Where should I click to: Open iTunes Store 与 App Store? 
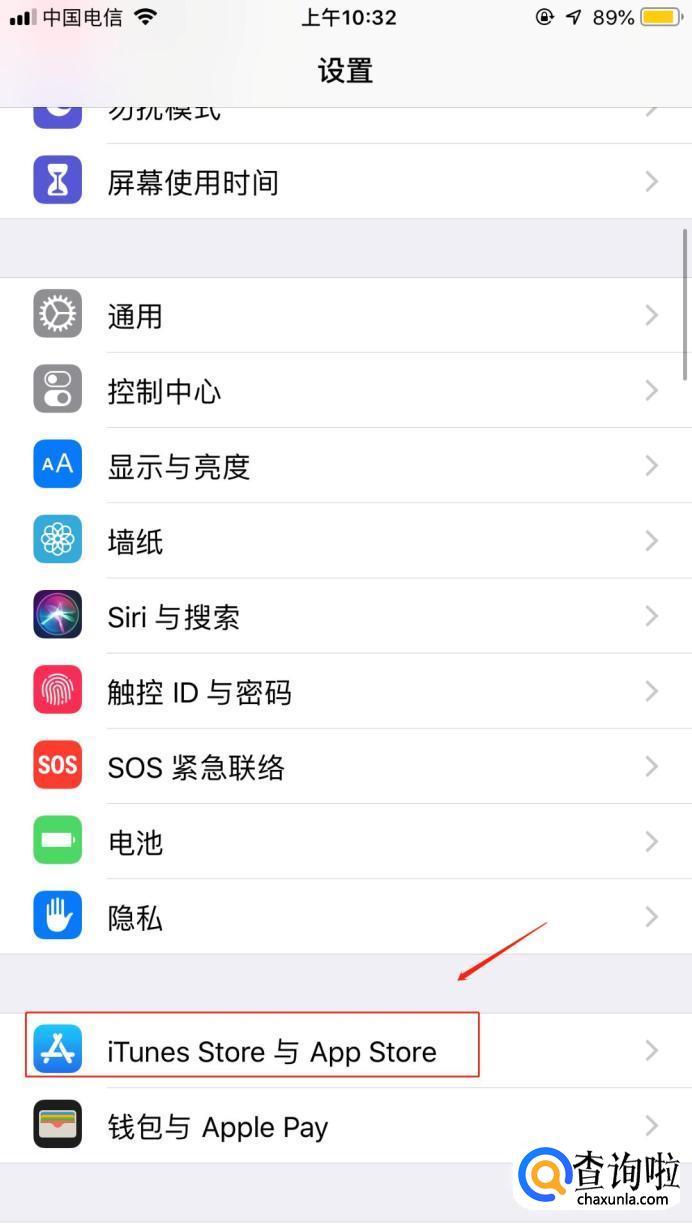(346, 1051)
